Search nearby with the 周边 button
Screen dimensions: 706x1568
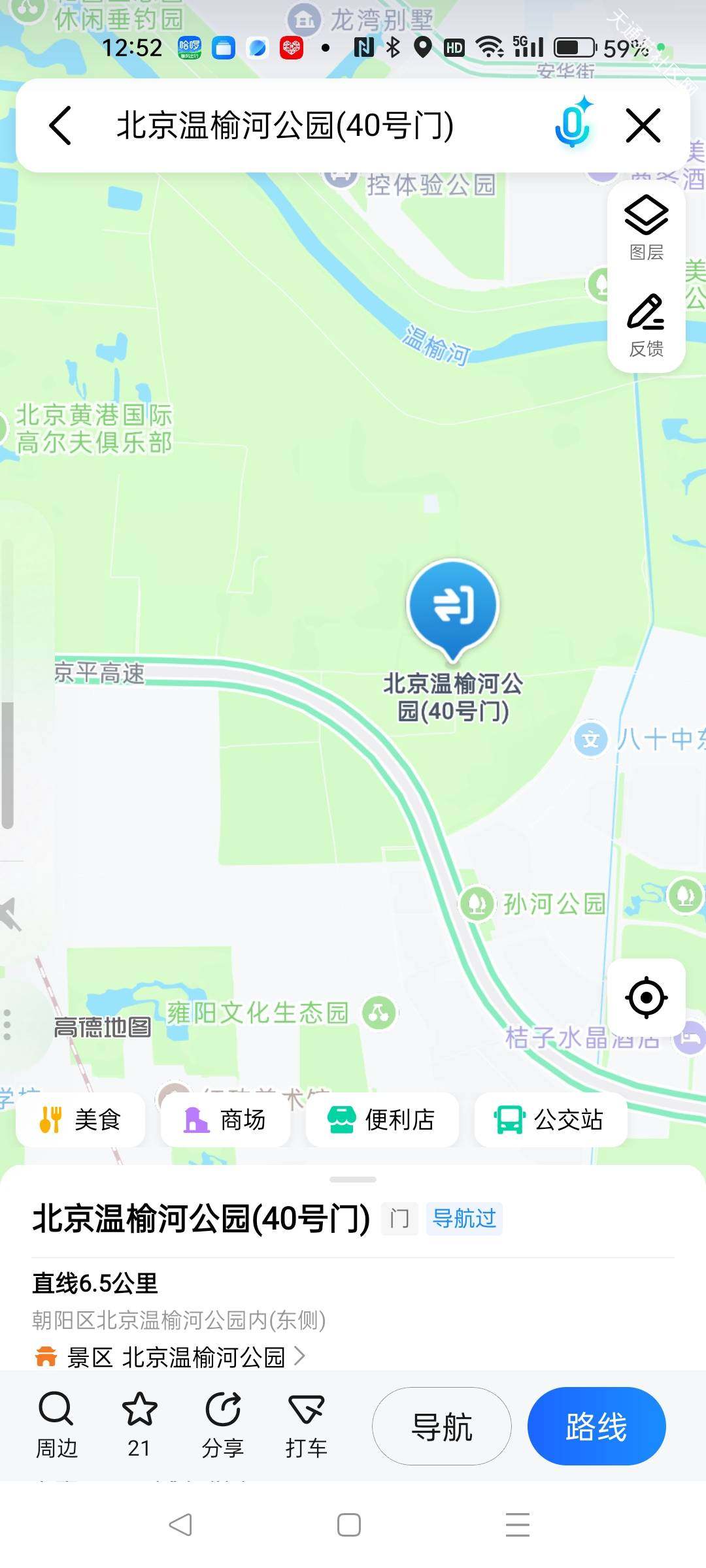click(56, 1426)
